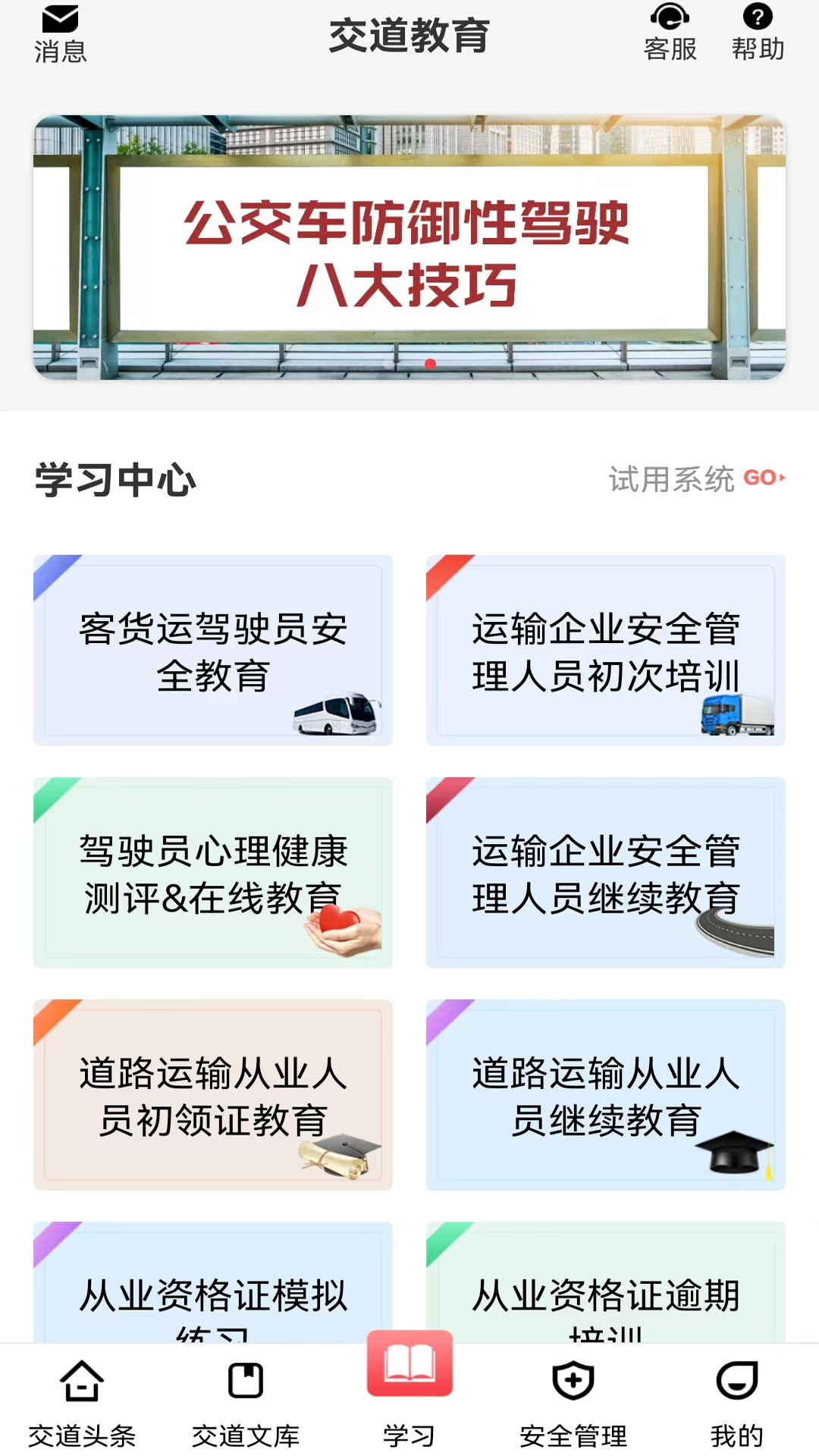Select the red carousel indicator dot

click(430, 363)
